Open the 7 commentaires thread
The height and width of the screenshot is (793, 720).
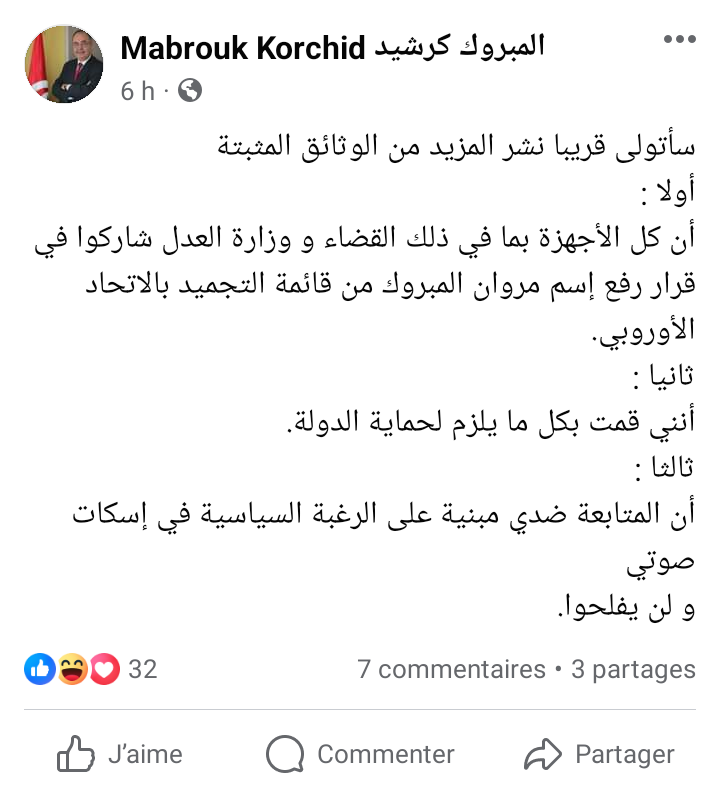(x=452, y=669)
